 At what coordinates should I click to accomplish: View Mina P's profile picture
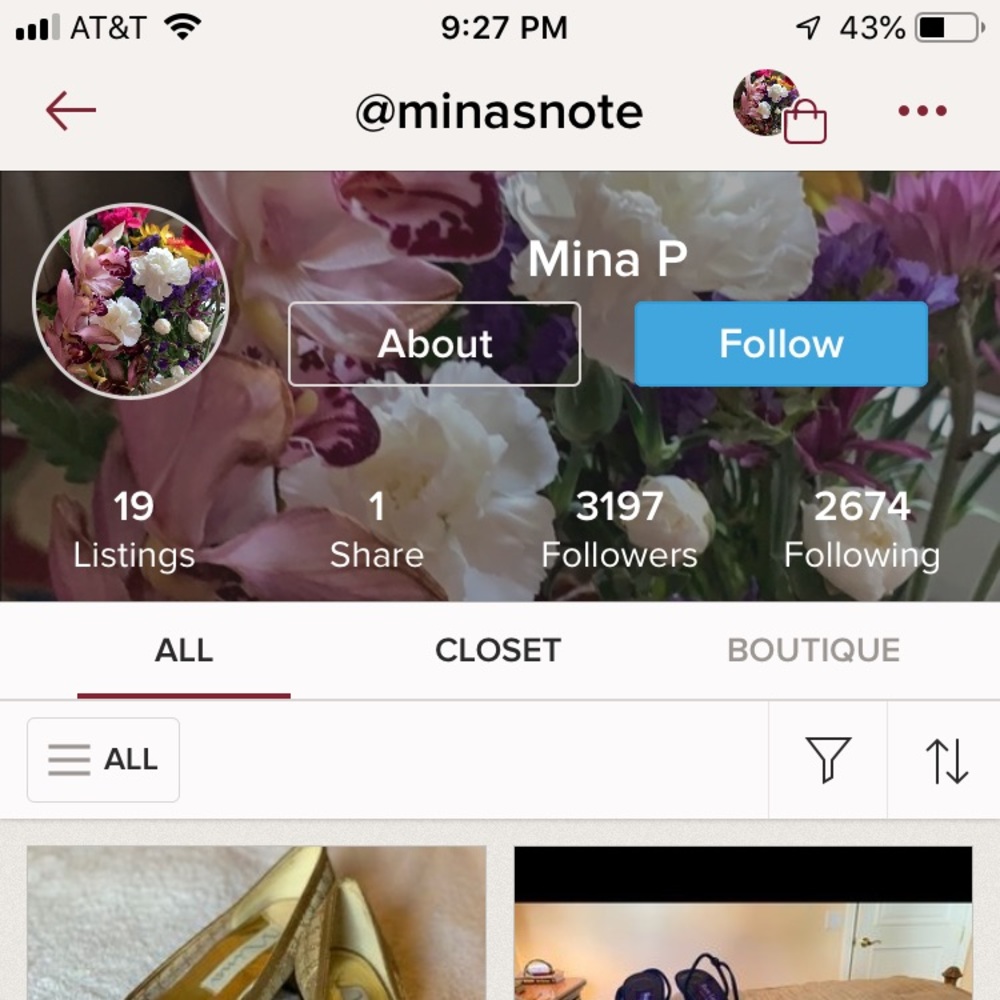[x=131, y=301]
